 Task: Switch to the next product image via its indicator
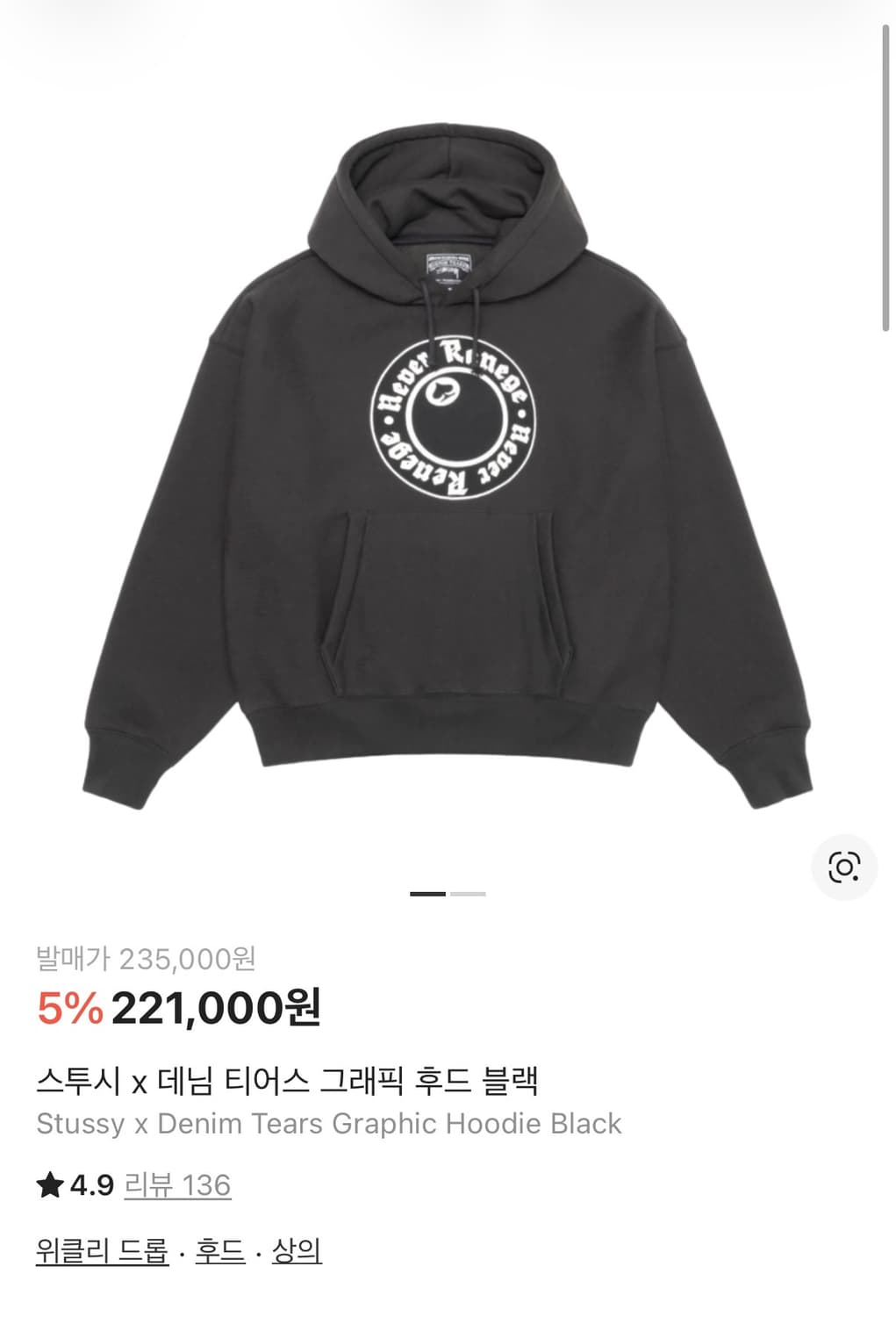click(468, 893)
